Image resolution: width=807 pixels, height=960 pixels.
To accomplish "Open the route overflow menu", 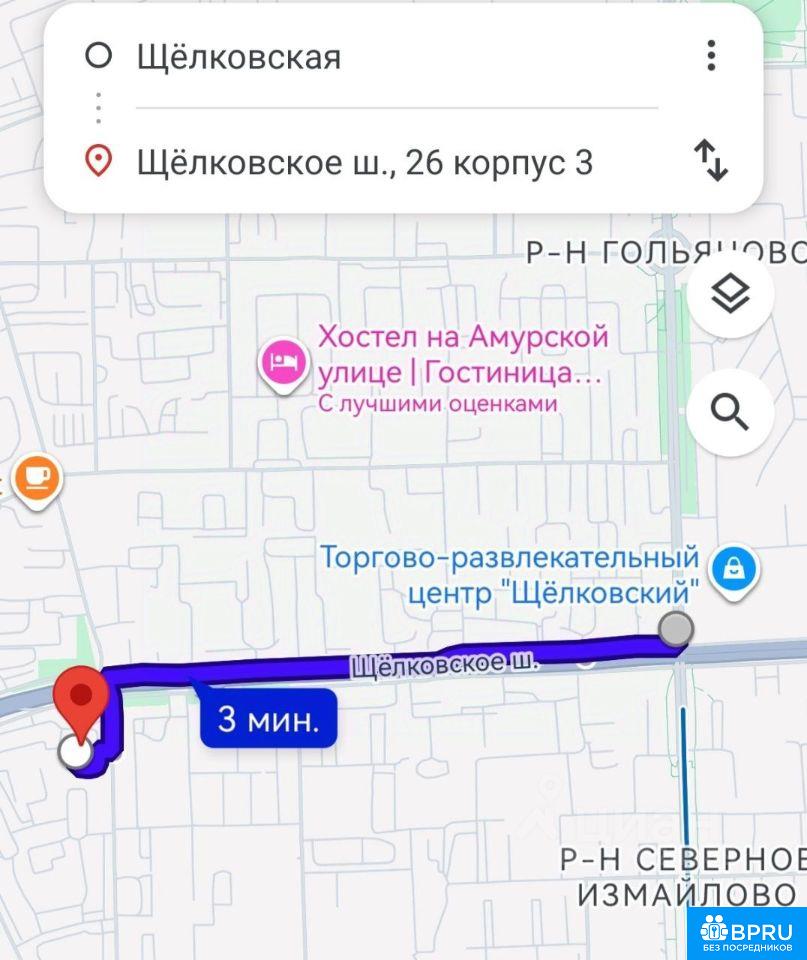I will pyautogui.click(x=711, y=55).
